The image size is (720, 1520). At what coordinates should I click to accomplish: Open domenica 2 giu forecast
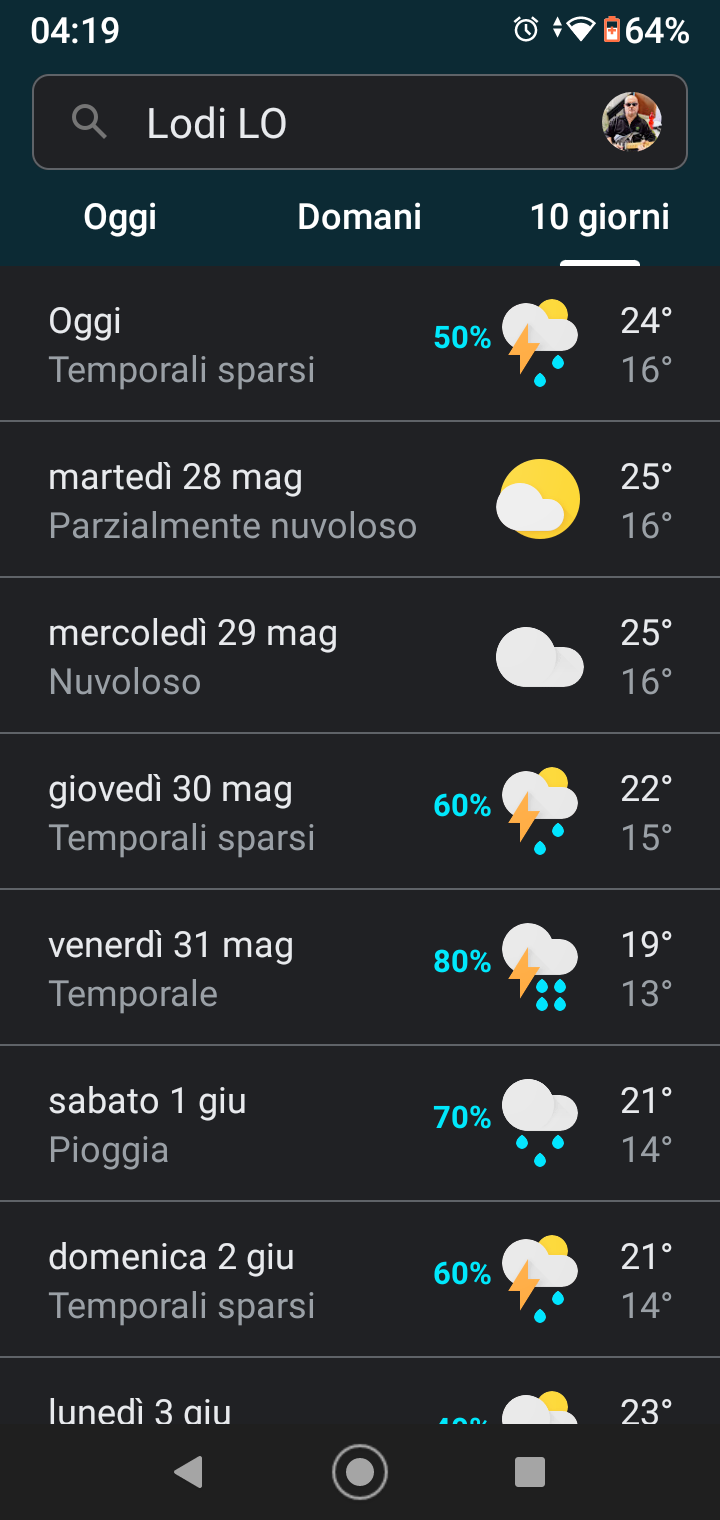tap(360, 1280)
